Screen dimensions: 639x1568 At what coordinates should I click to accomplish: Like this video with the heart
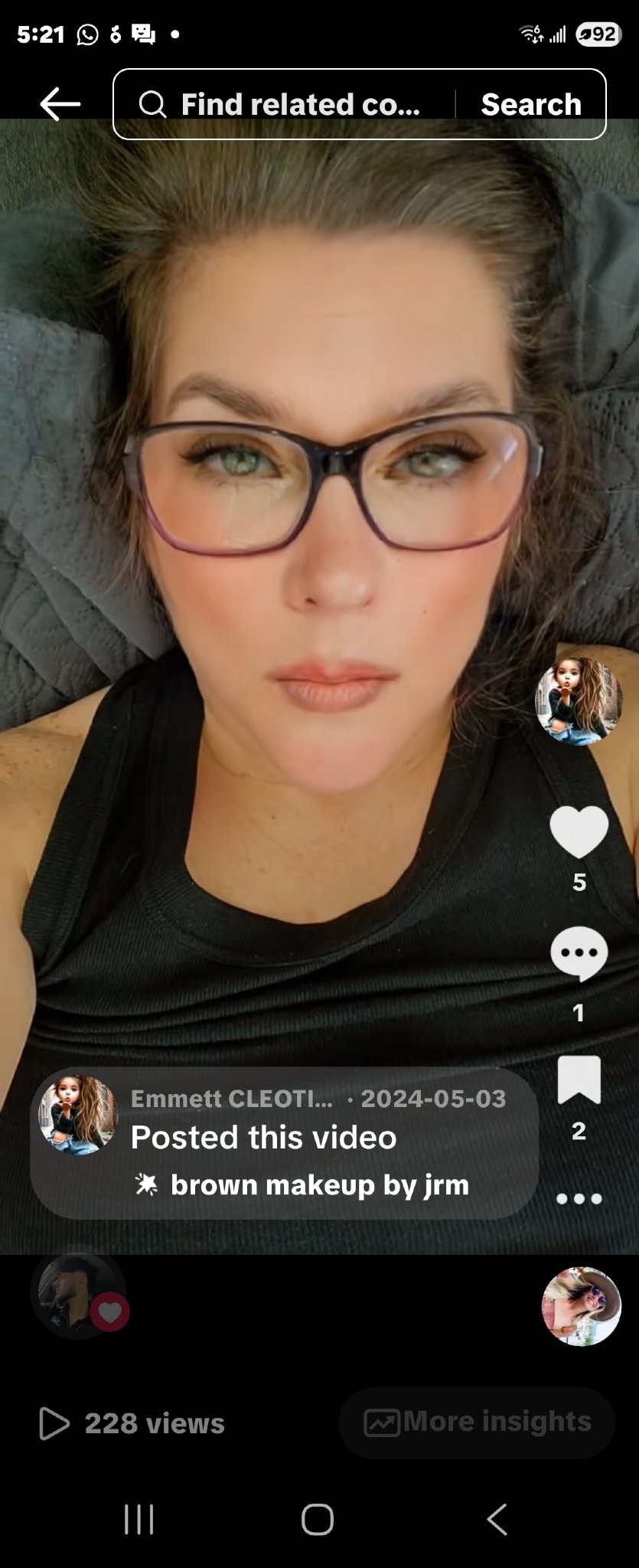[x=579, y=832]
